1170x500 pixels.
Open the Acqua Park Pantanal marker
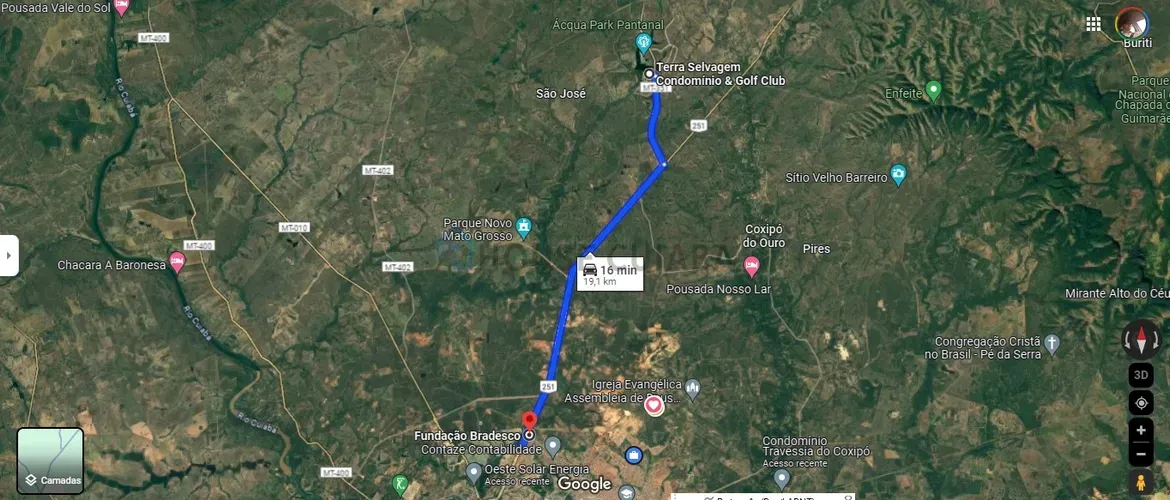pyautogui.click(x=644, y=43)
